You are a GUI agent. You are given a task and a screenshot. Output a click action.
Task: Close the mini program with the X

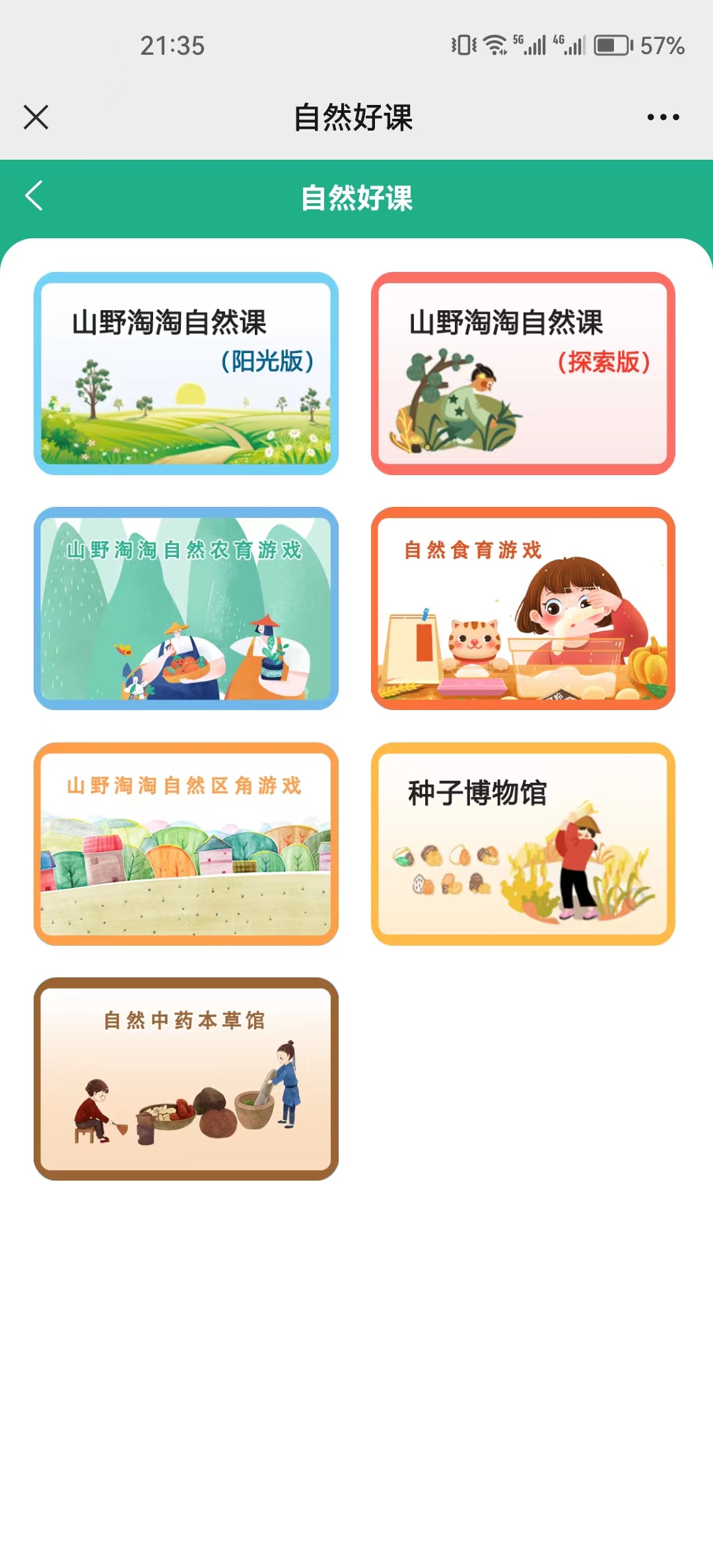tap(36, 117)
